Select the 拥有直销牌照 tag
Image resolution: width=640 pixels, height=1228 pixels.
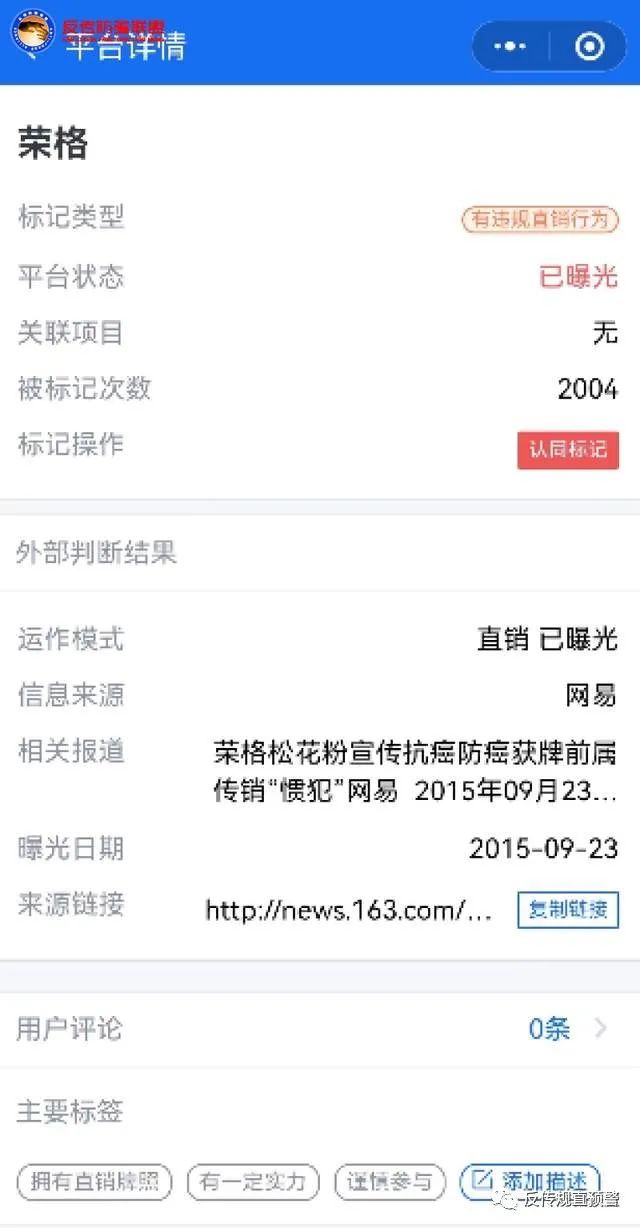pos(95,1181)
